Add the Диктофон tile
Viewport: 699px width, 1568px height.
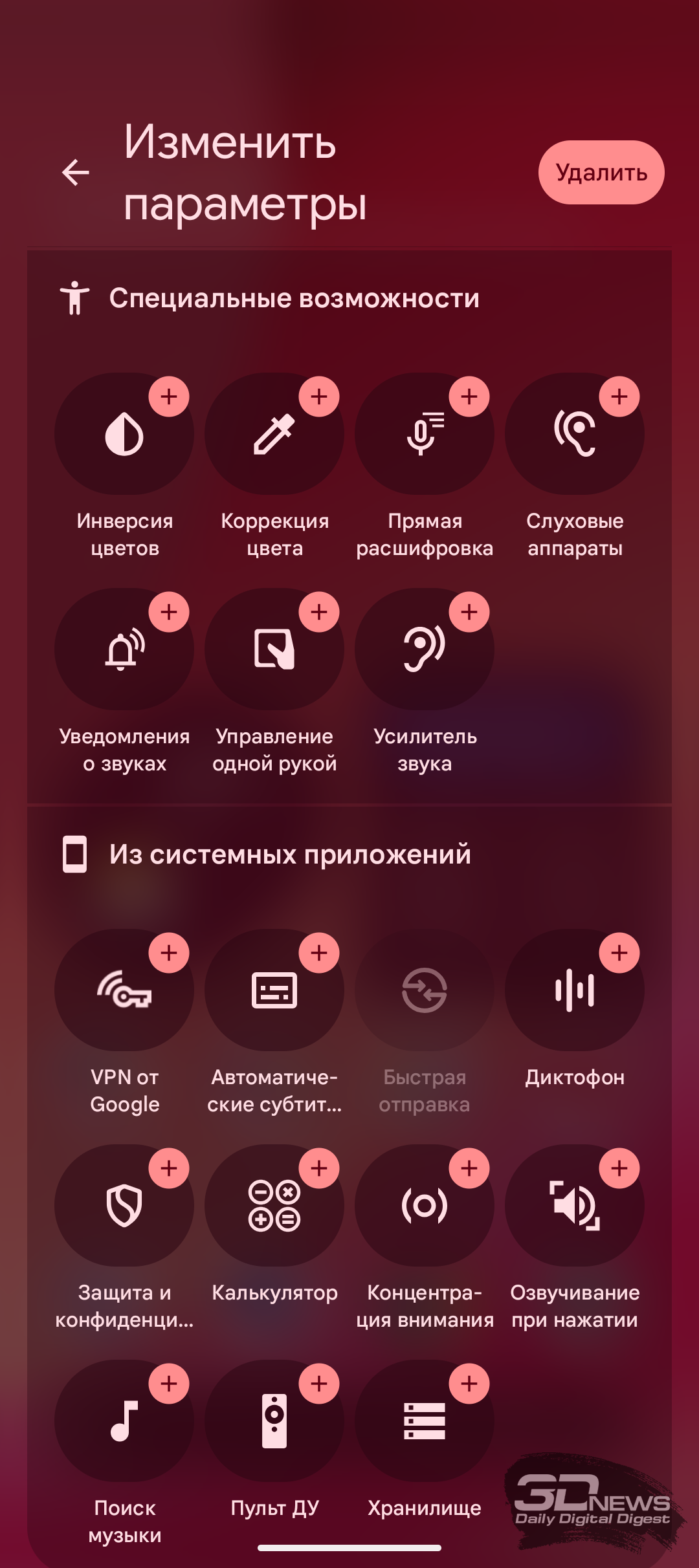coord(619,953)
